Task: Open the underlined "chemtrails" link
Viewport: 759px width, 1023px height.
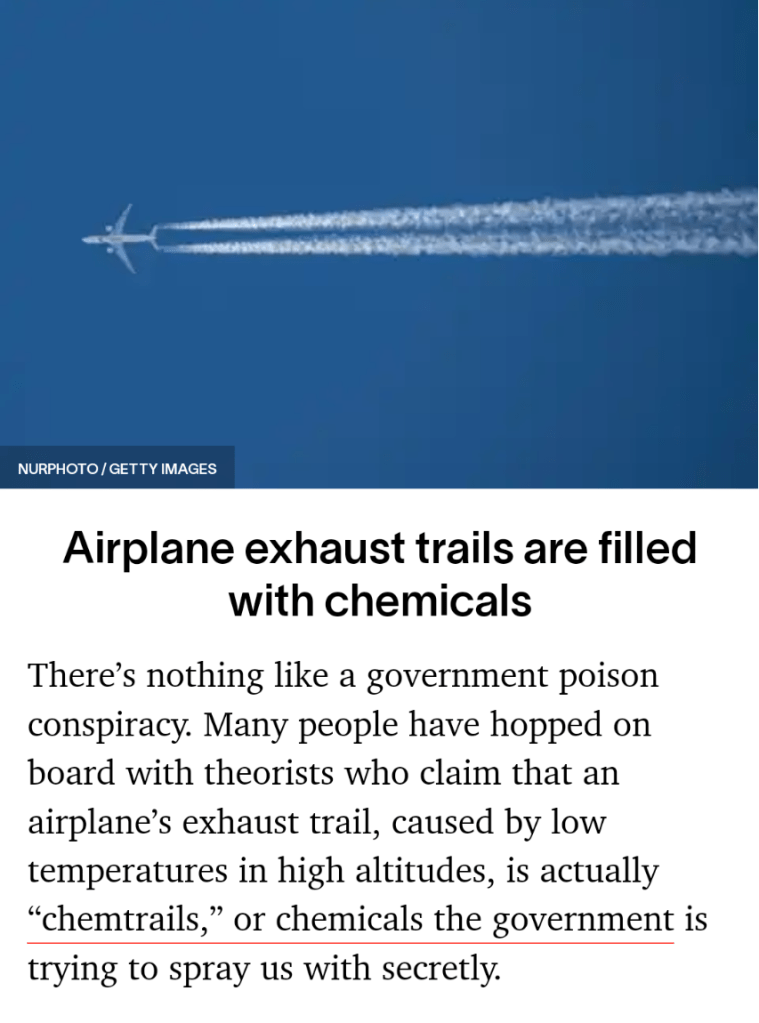Action: 130,920
